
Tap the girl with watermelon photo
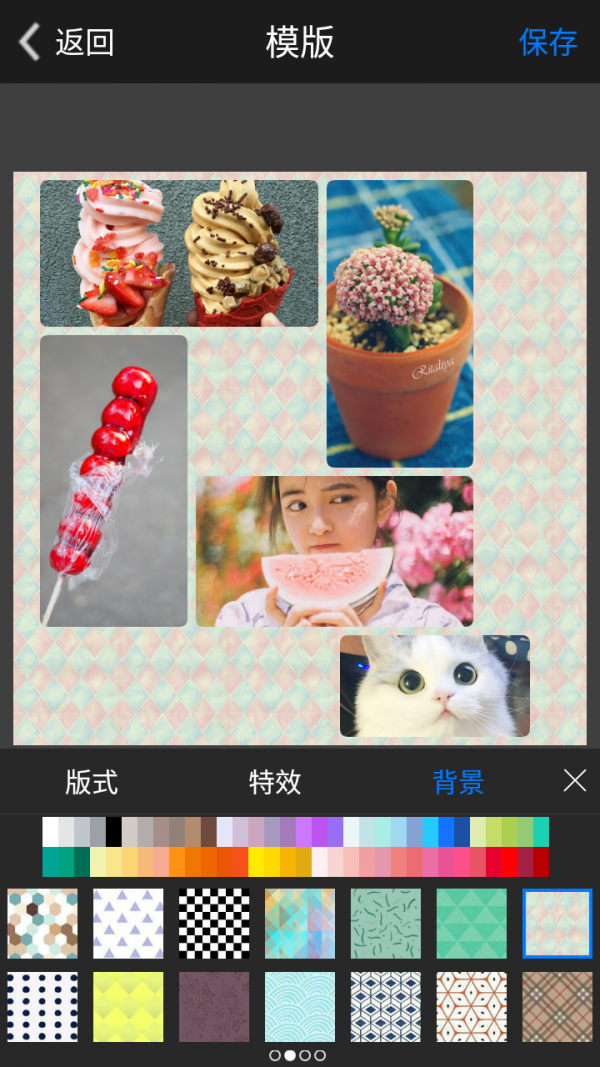pos(334,551)
